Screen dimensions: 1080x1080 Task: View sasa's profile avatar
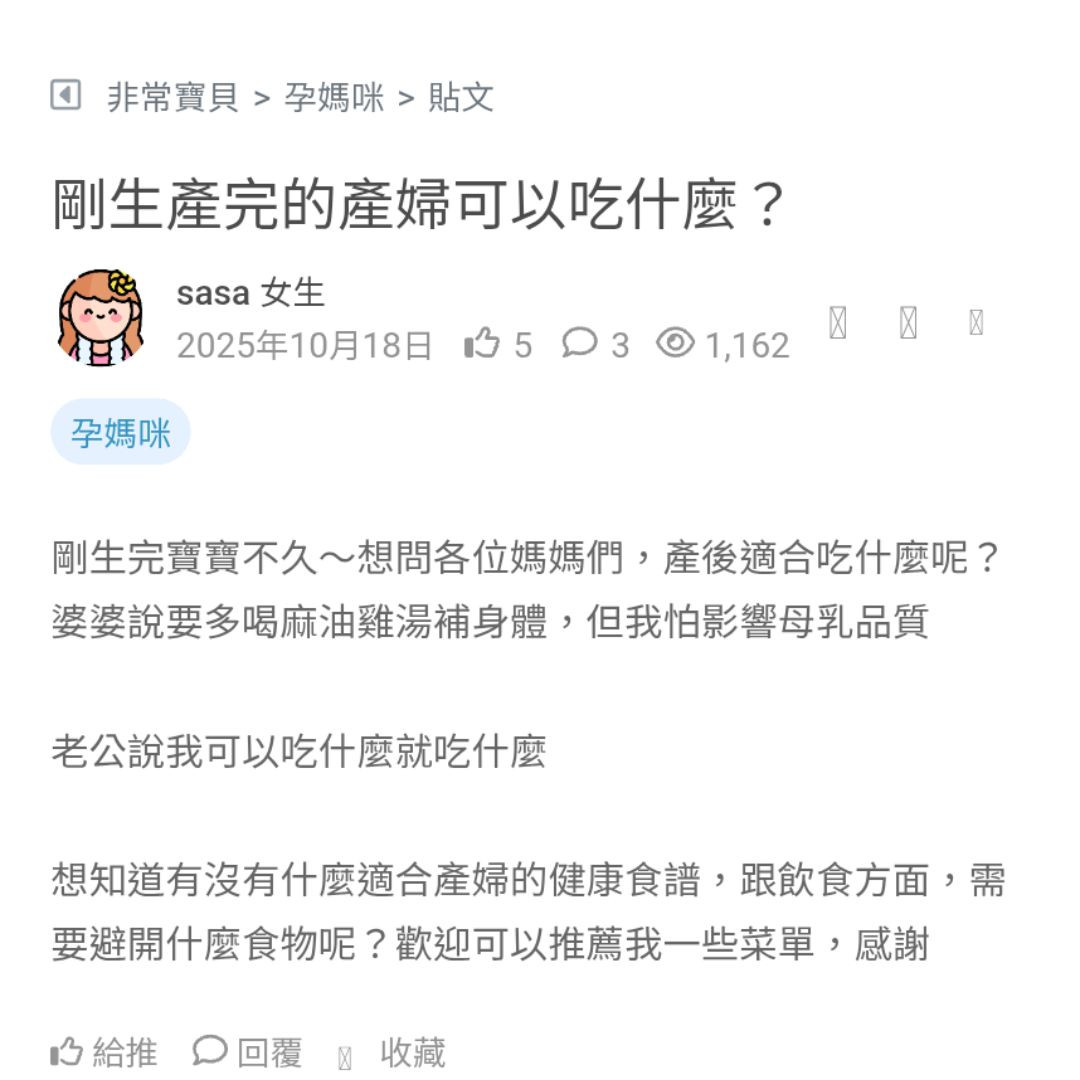tap(100, 317)
